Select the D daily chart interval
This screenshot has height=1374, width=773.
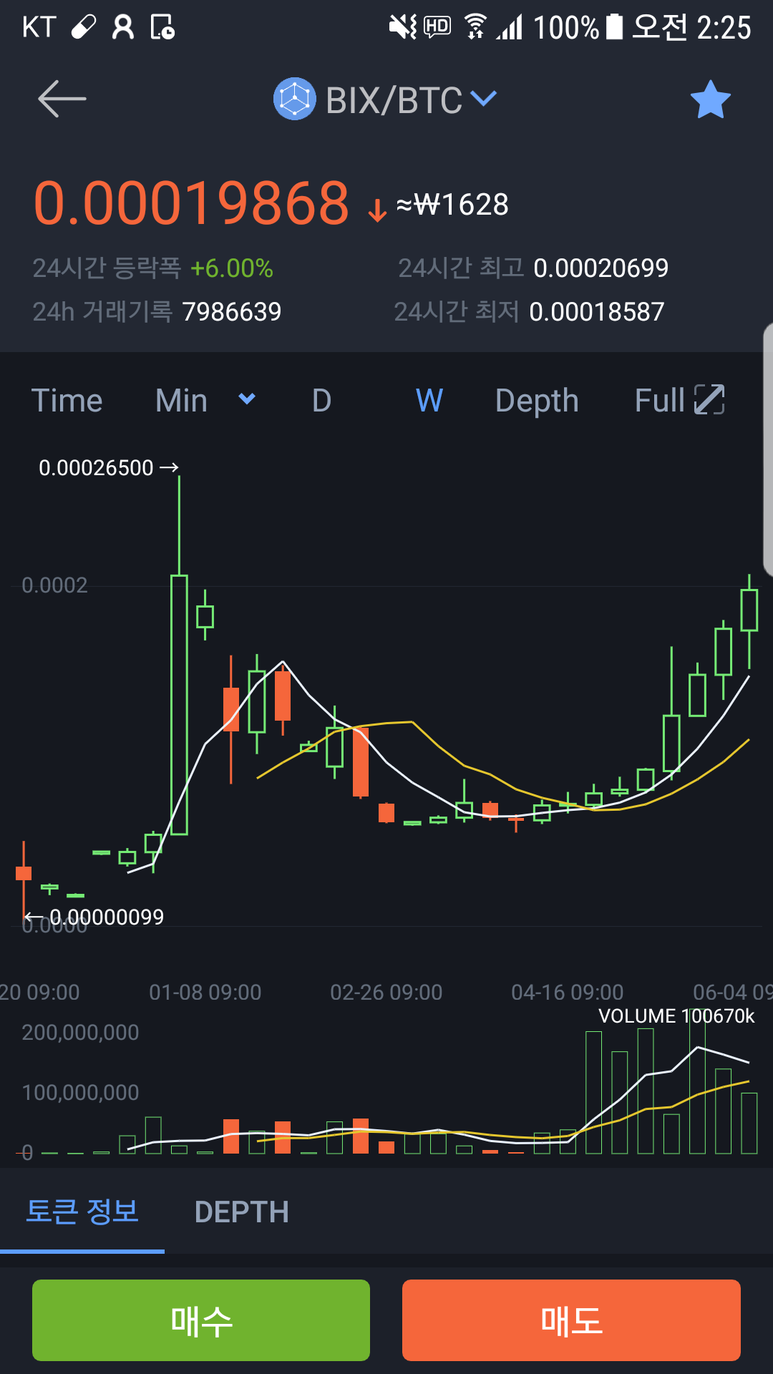click(x=321, y=400)
